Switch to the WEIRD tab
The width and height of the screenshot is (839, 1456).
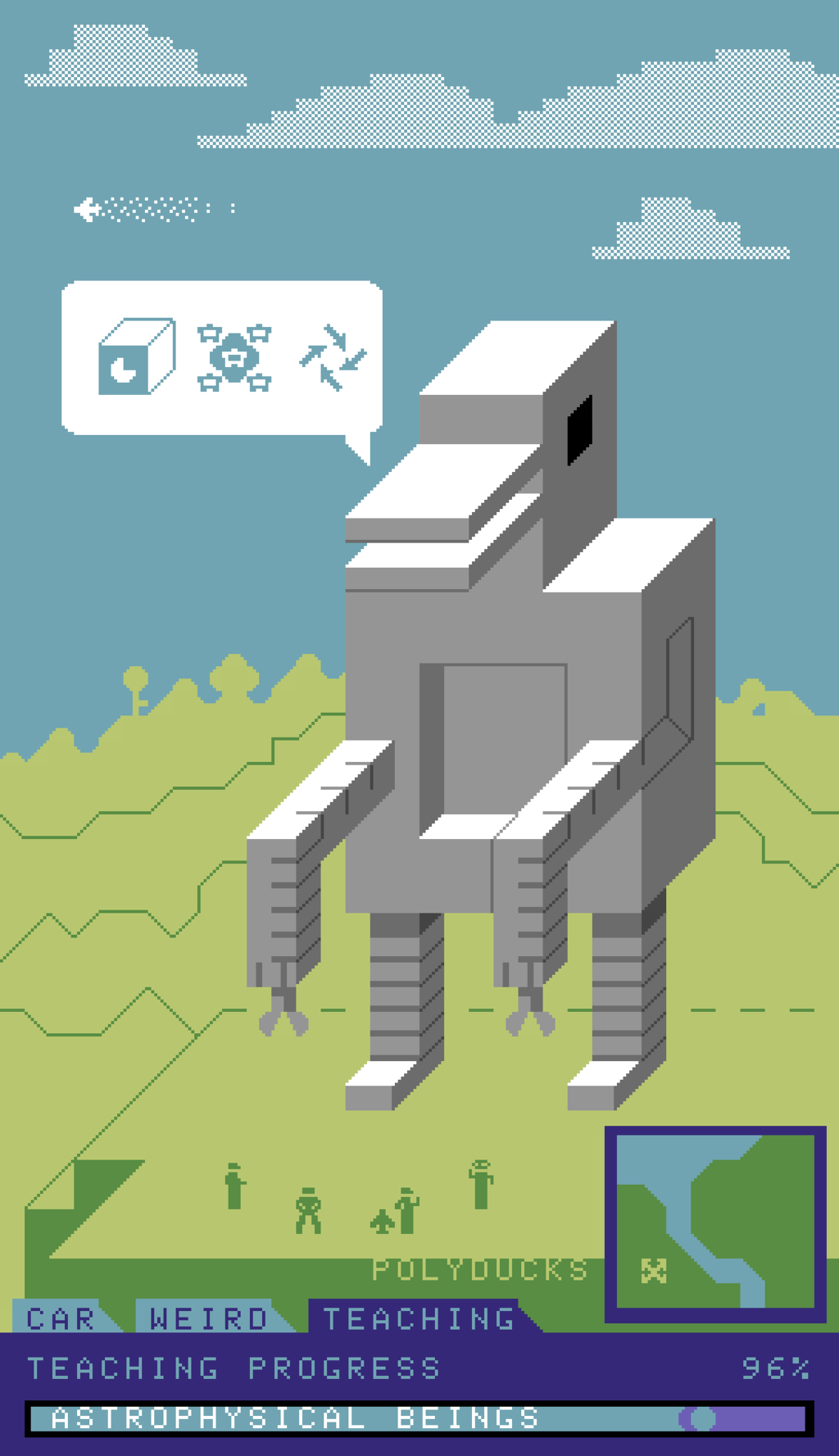pyautogui.click(x=209, y=1318)
